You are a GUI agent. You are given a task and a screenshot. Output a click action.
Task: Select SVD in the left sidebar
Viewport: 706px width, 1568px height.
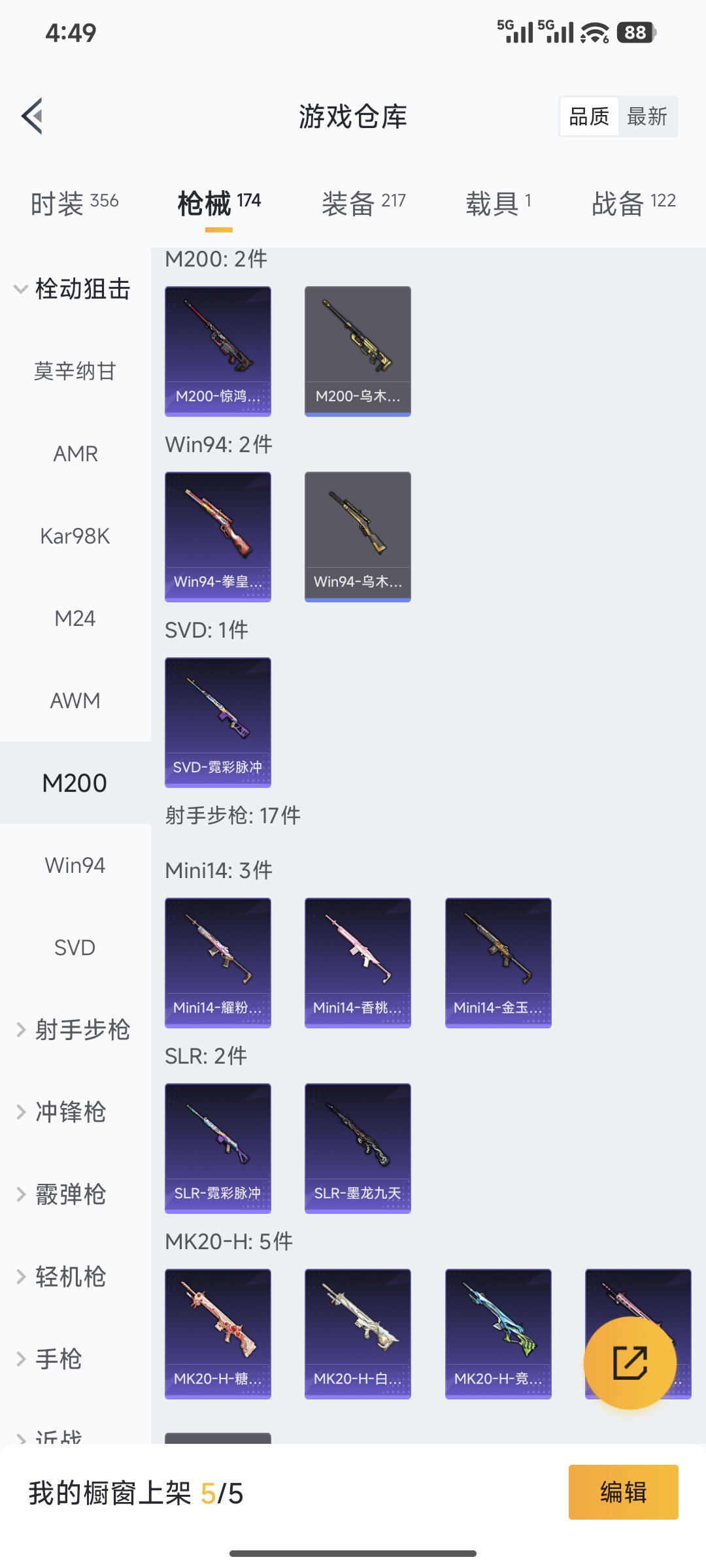click(x=75, y=947)
